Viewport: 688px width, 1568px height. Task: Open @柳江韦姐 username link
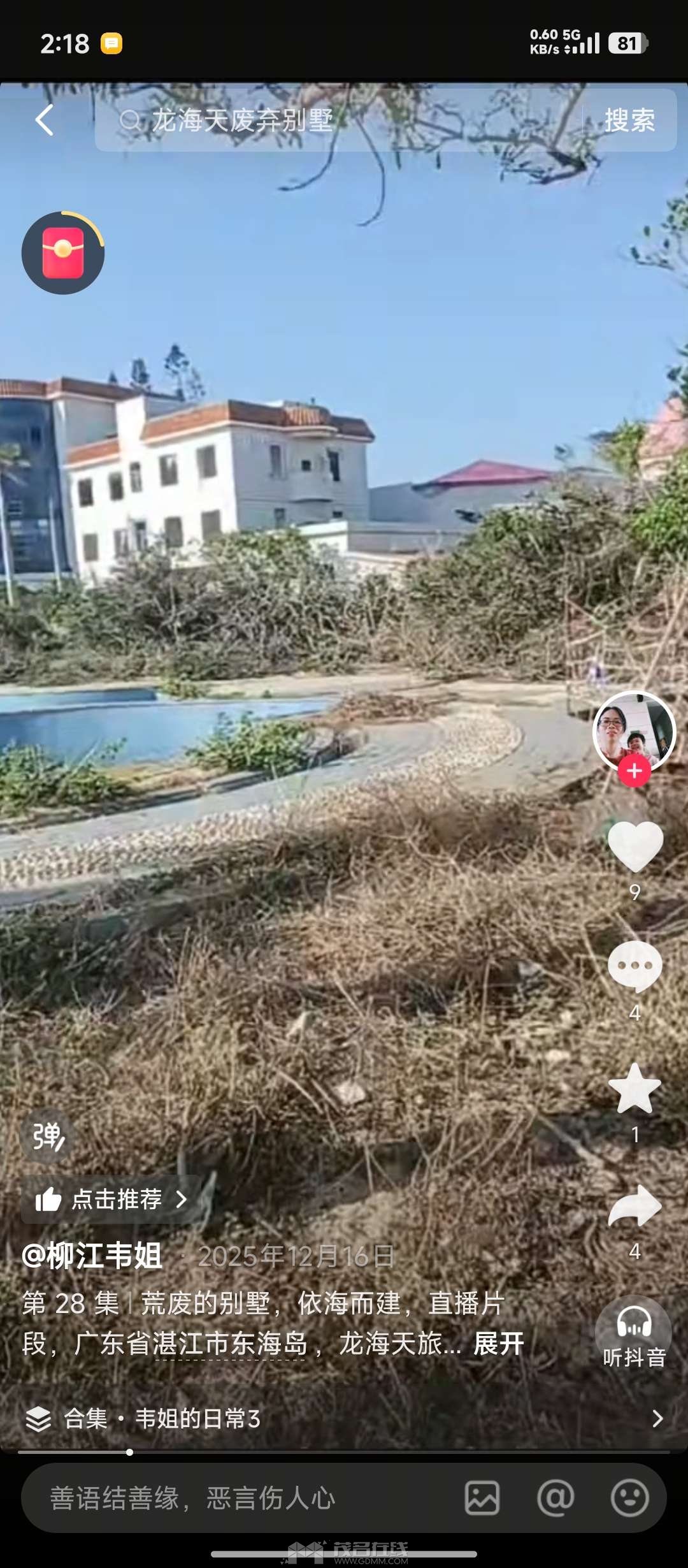tap(92, 1256)
